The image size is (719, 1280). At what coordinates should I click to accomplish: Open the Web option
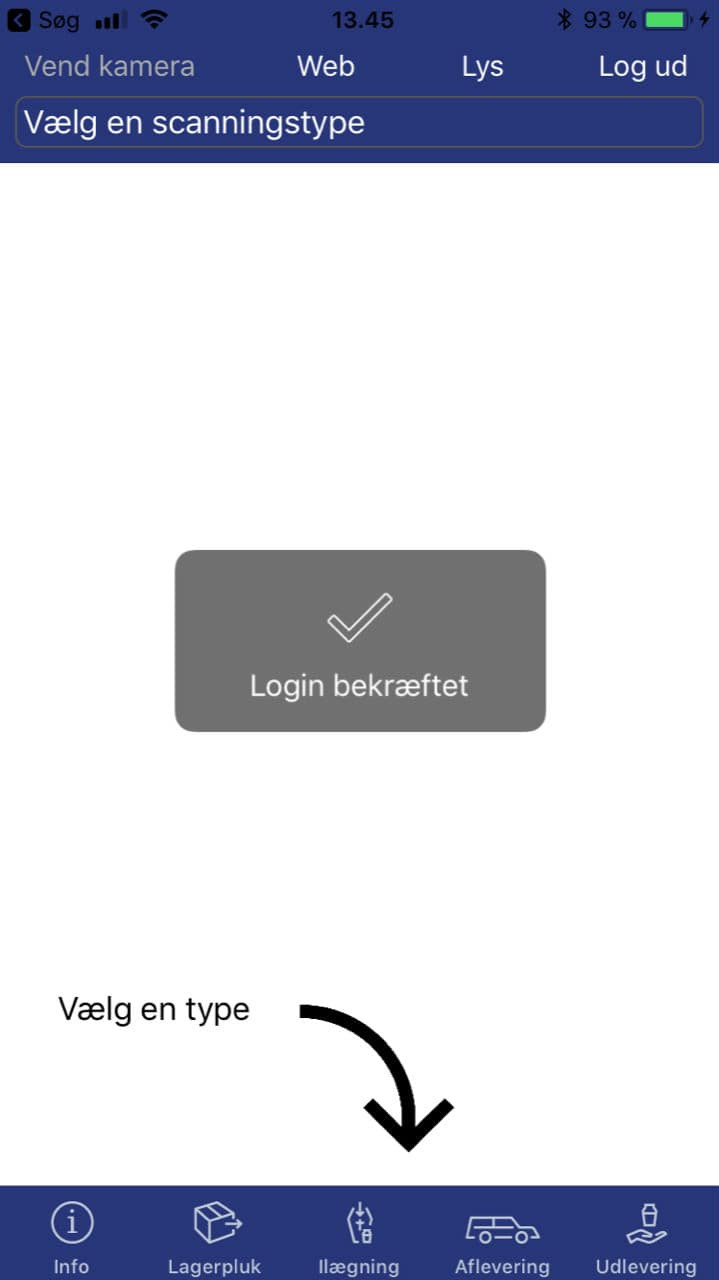[x=326, y=67]
